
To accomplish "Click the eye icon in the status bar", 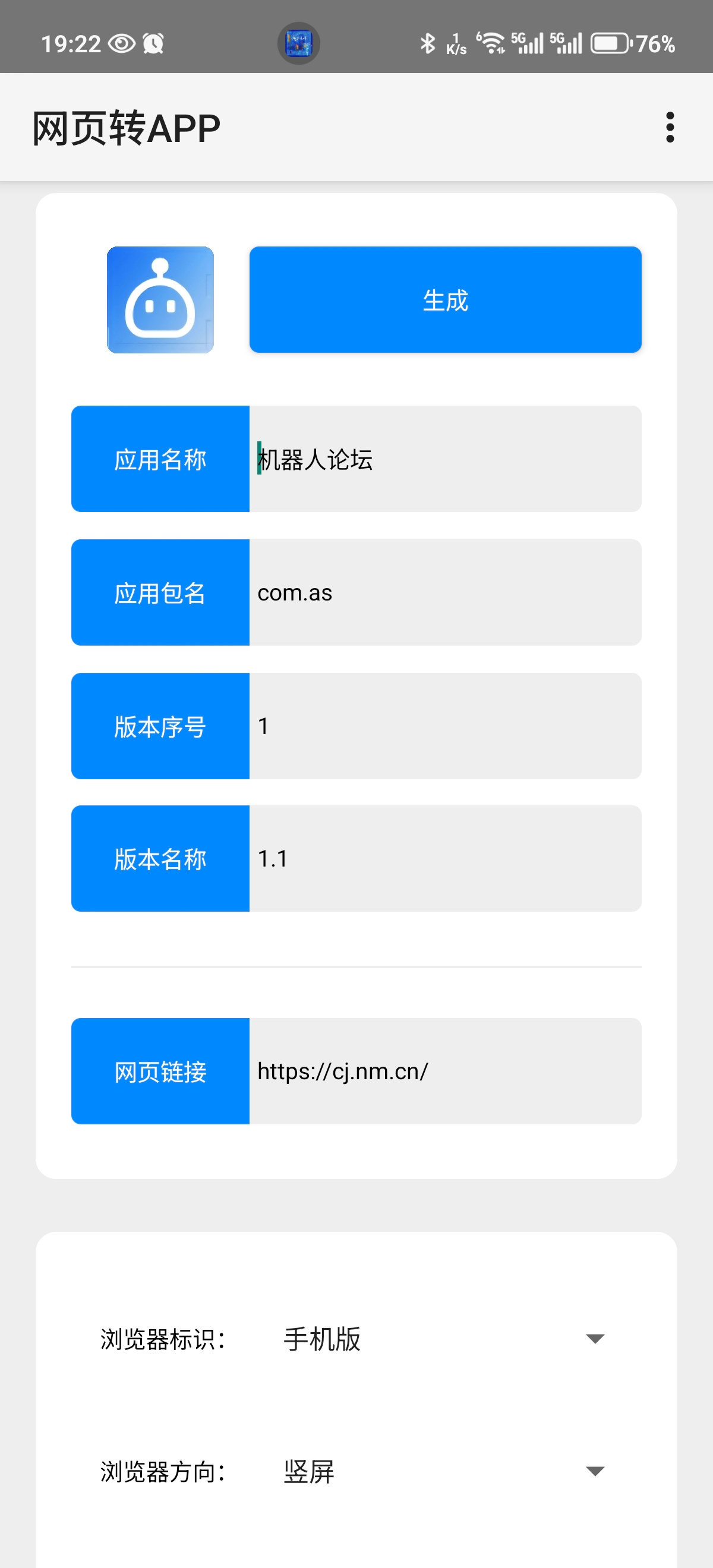I will 121,43.
